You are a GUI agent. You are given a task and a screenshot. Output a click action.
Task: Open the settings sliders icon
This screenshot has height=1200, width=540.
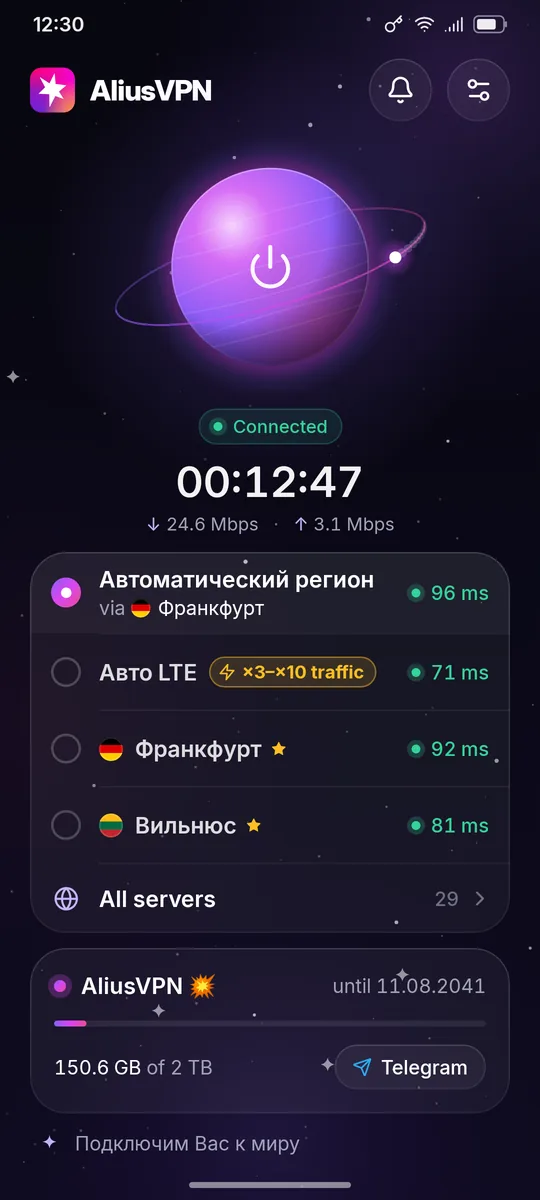pos(479,91)
